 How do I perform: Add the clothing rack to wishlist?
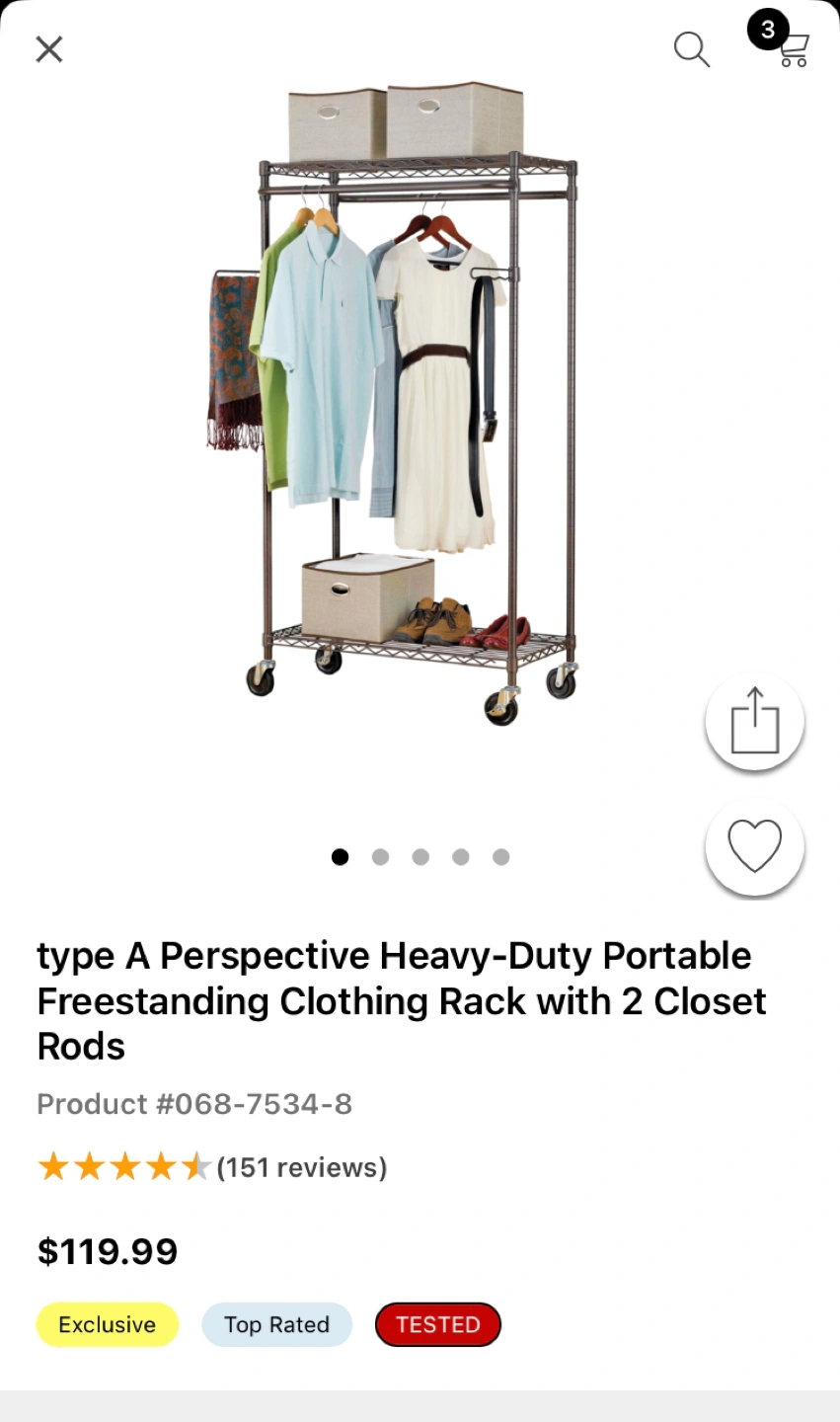(x=754, y=847)
